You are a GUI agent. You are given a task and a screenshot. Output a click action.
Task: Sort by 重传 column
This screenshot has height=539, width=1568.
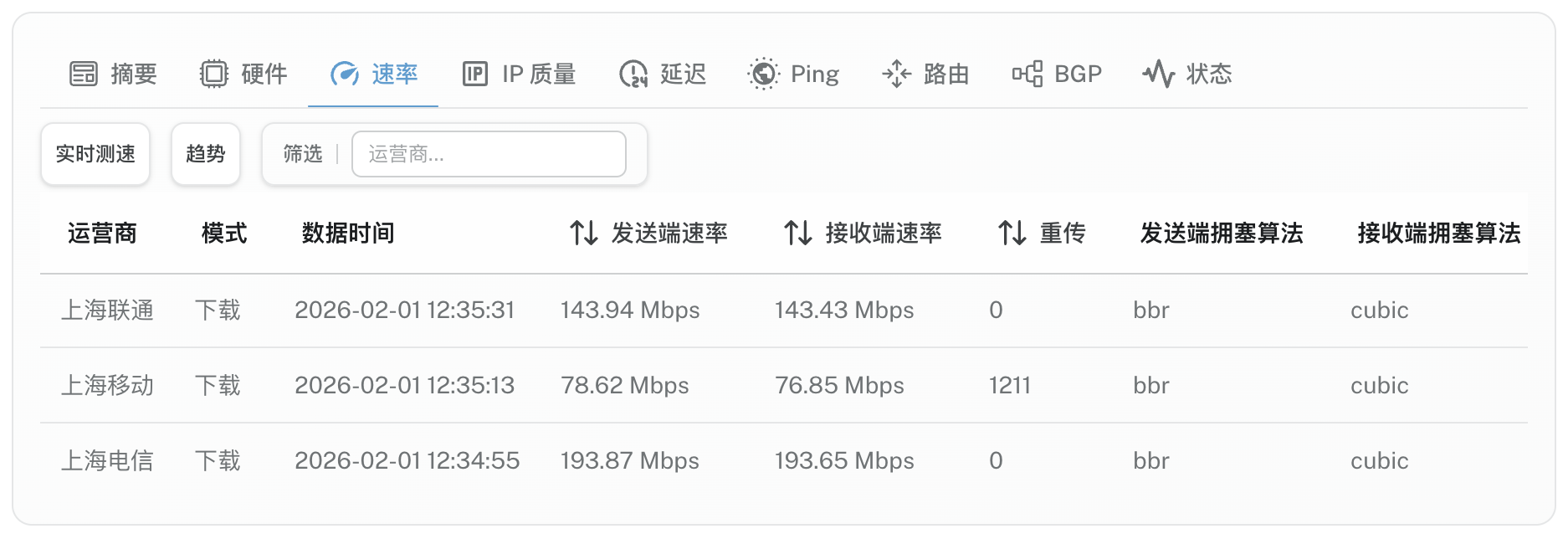(x=1042, y=233)
